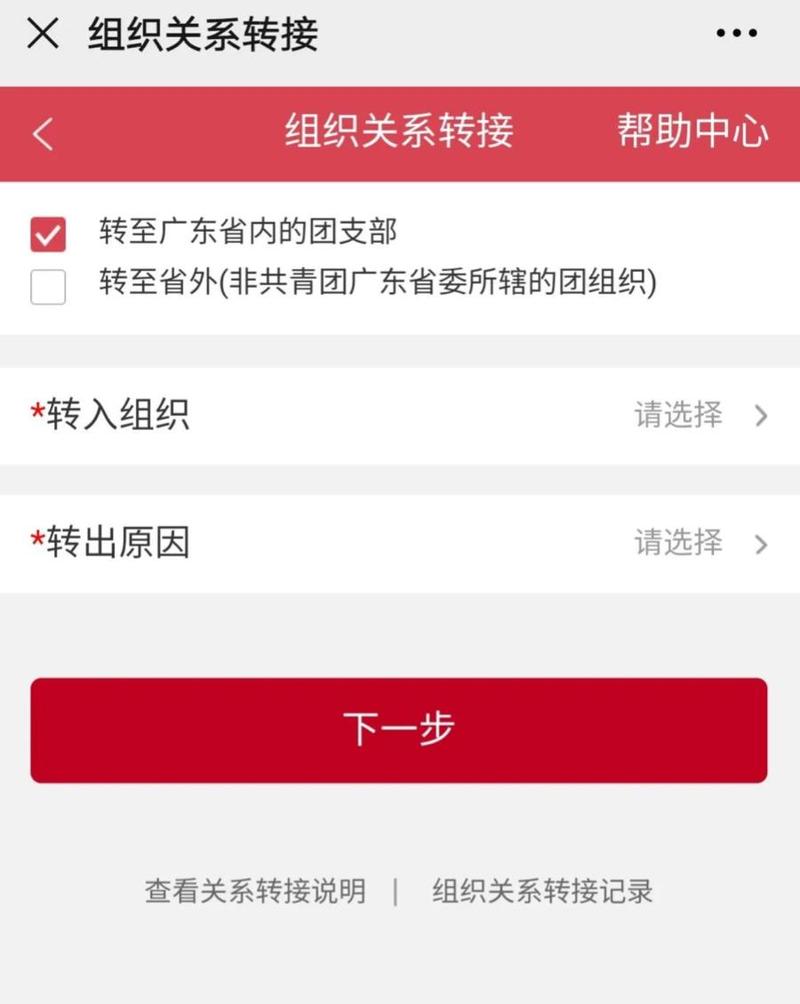Viewport: 800px width, 1004px height.
Task: Close the 组织关系转接 page with X
Action: (42, 34)
